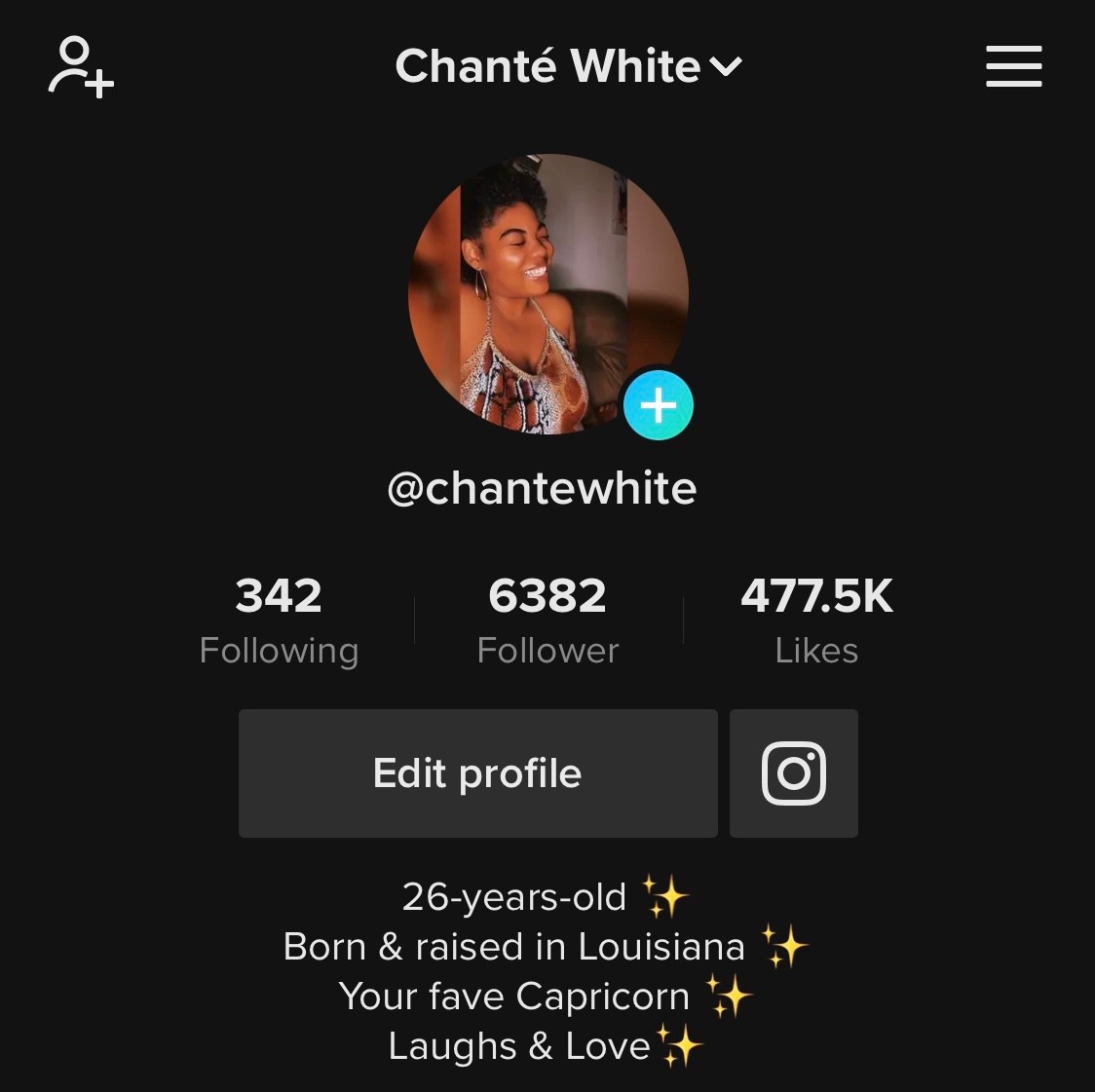Tap the Edit profile button
The image size is (1095, 1092).
[x=477, y=773]
